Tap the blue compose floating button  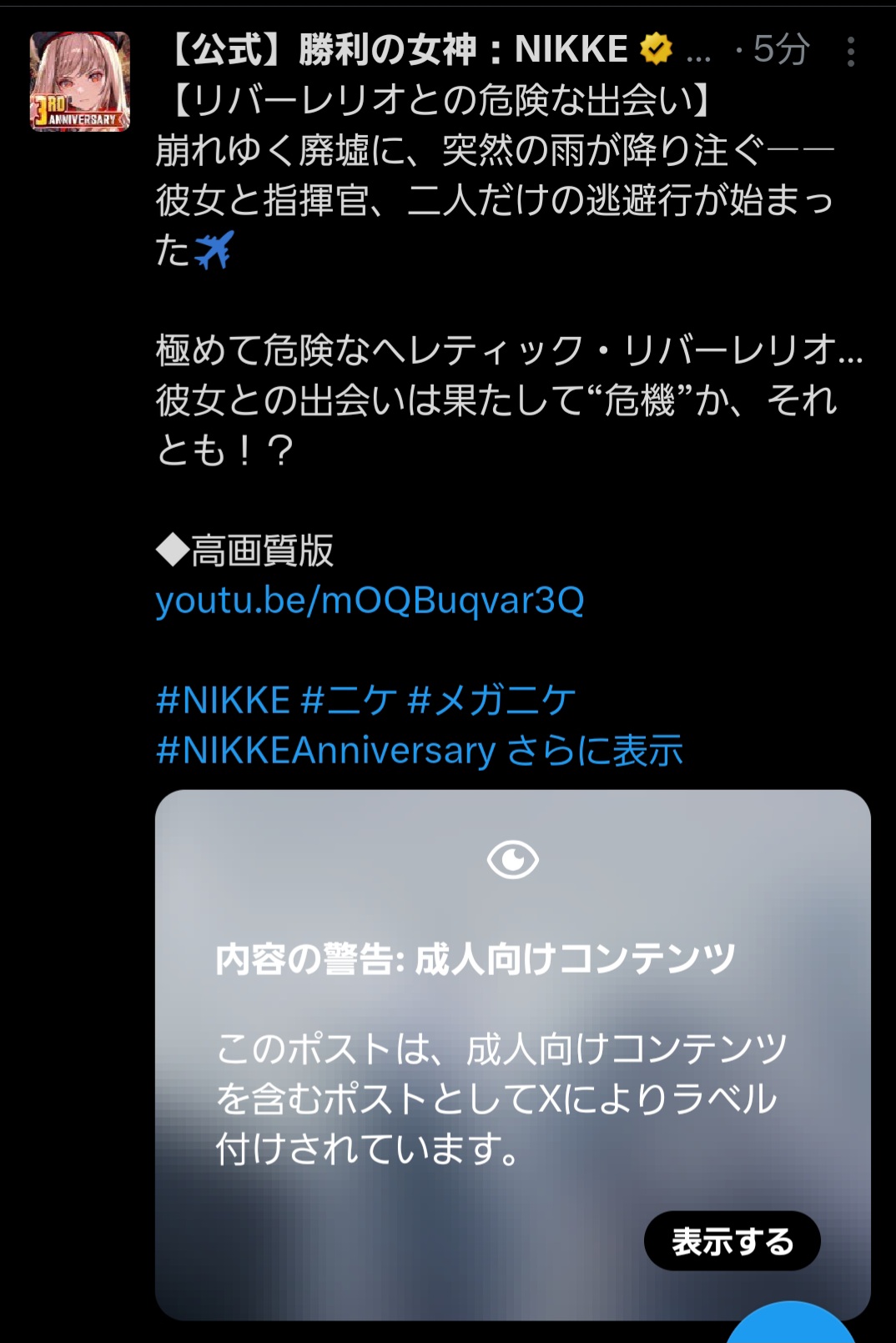pos(793,1326)
